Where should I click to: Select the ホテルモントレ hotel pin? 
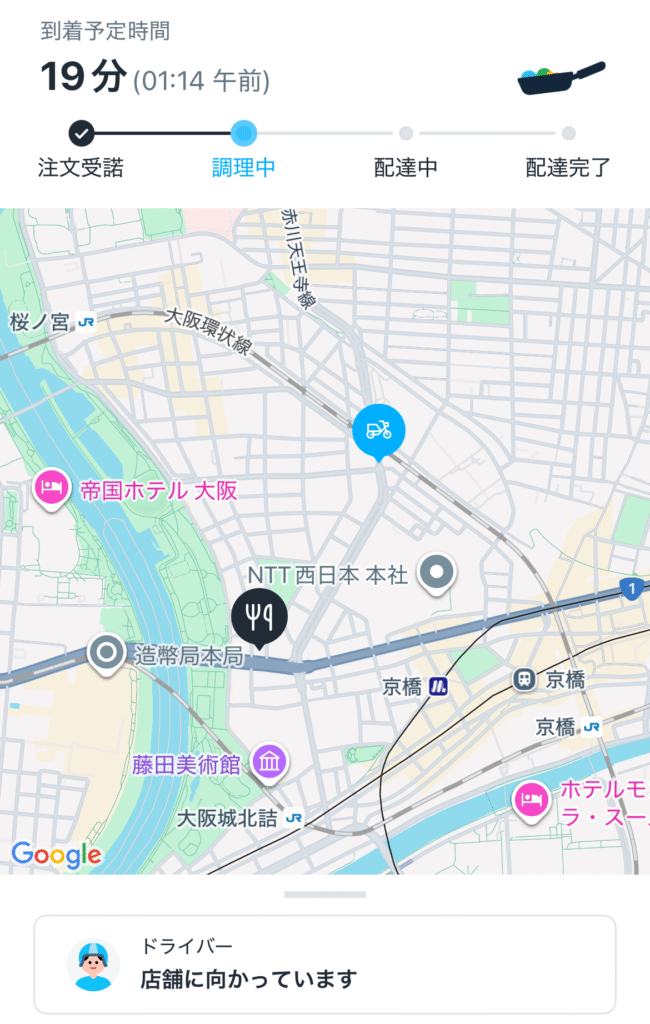(528, 798)
